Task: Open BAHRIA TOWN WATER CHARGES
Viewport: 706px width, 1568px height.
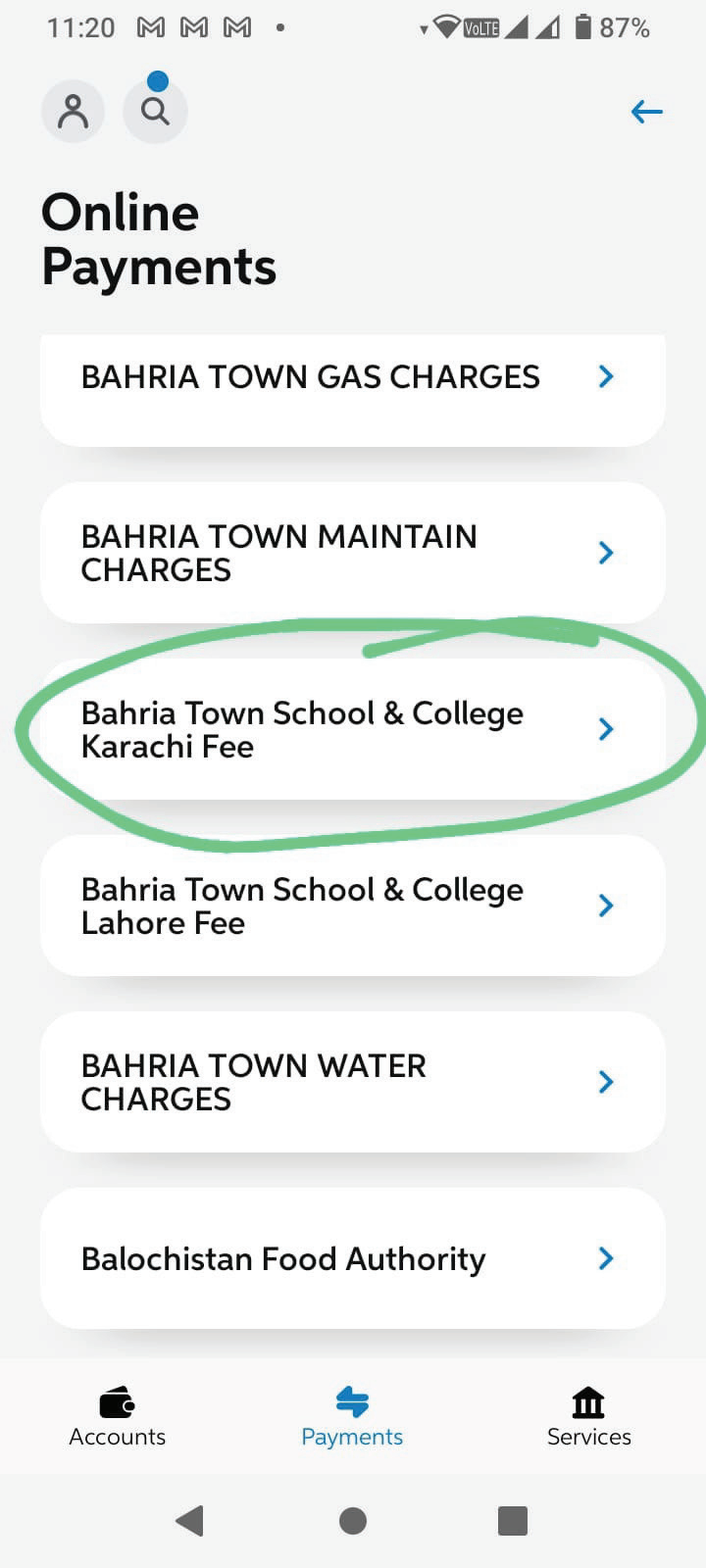Action: coord(353,1082)
